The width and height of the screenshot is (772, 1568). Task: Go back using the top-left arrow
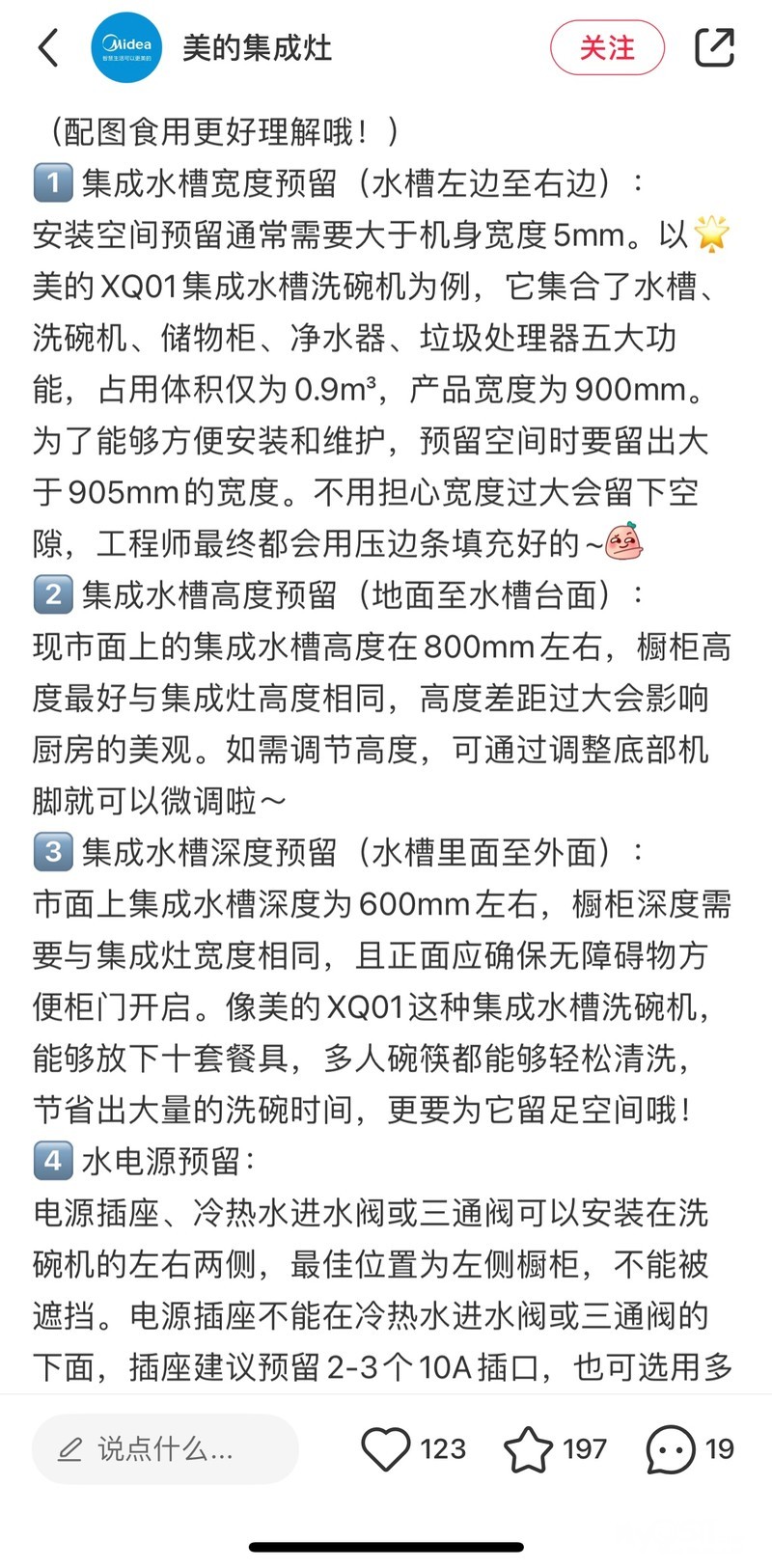[48, 47]
